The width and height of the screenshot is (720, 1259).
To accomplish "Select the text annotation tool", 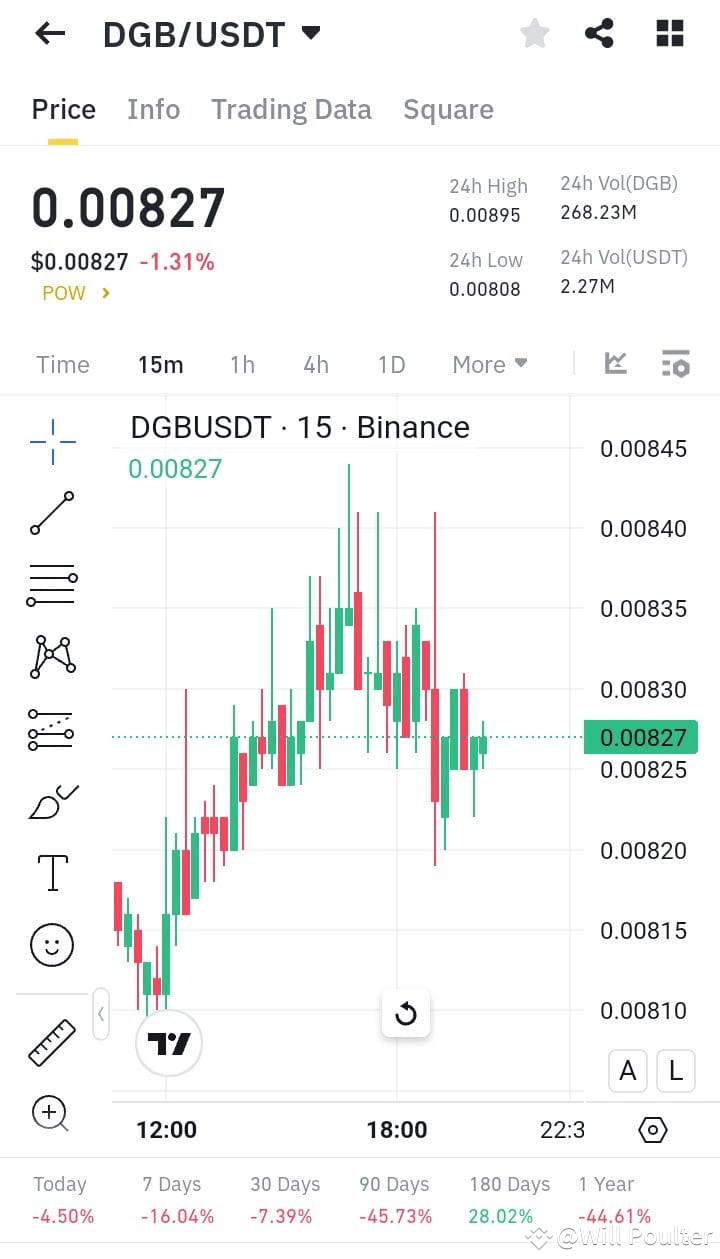I will click(x=50, y=872).
